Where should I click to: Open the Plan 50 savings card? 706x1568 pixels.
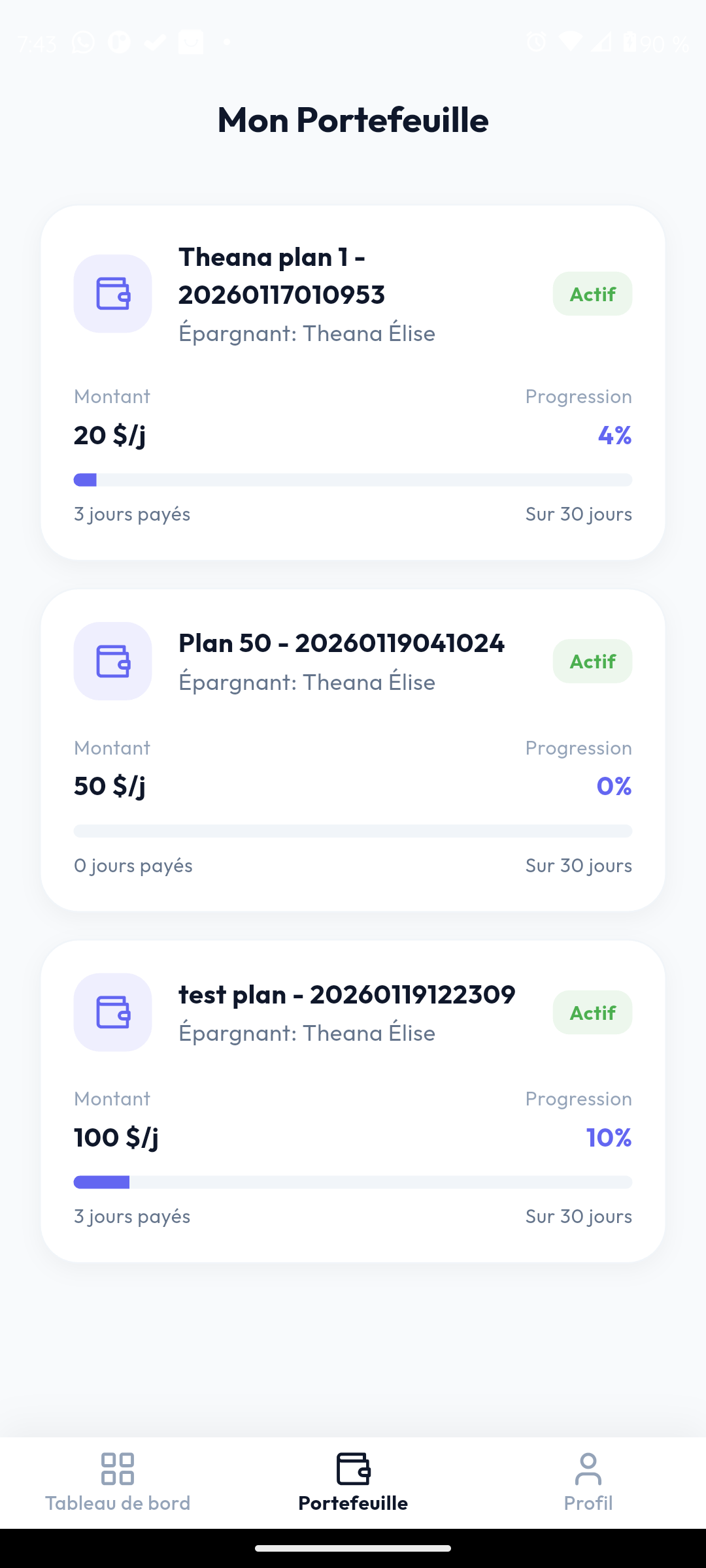[x=353, y=749]
